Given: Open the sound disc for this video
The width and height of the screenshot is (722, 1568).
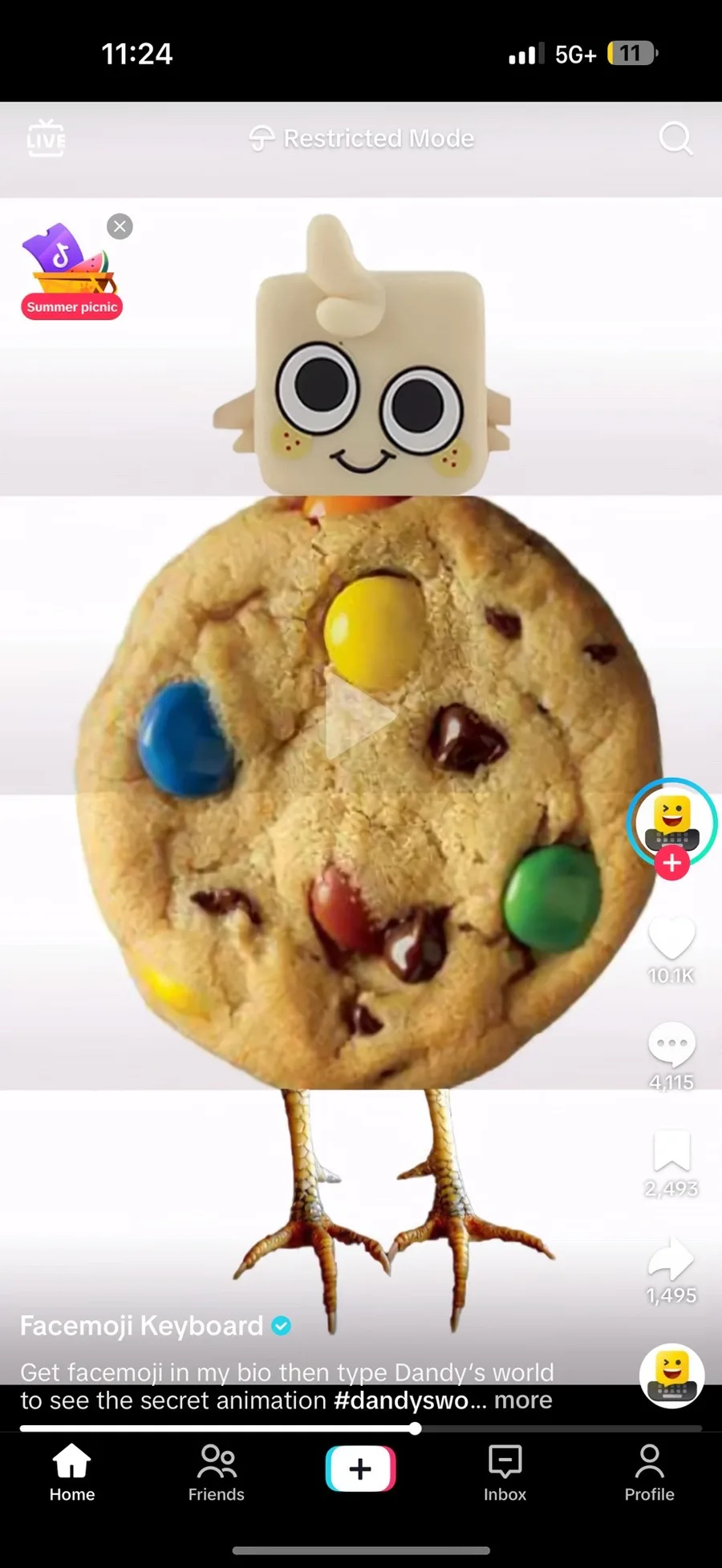Looking at the screenshot, I should 671,1376.
